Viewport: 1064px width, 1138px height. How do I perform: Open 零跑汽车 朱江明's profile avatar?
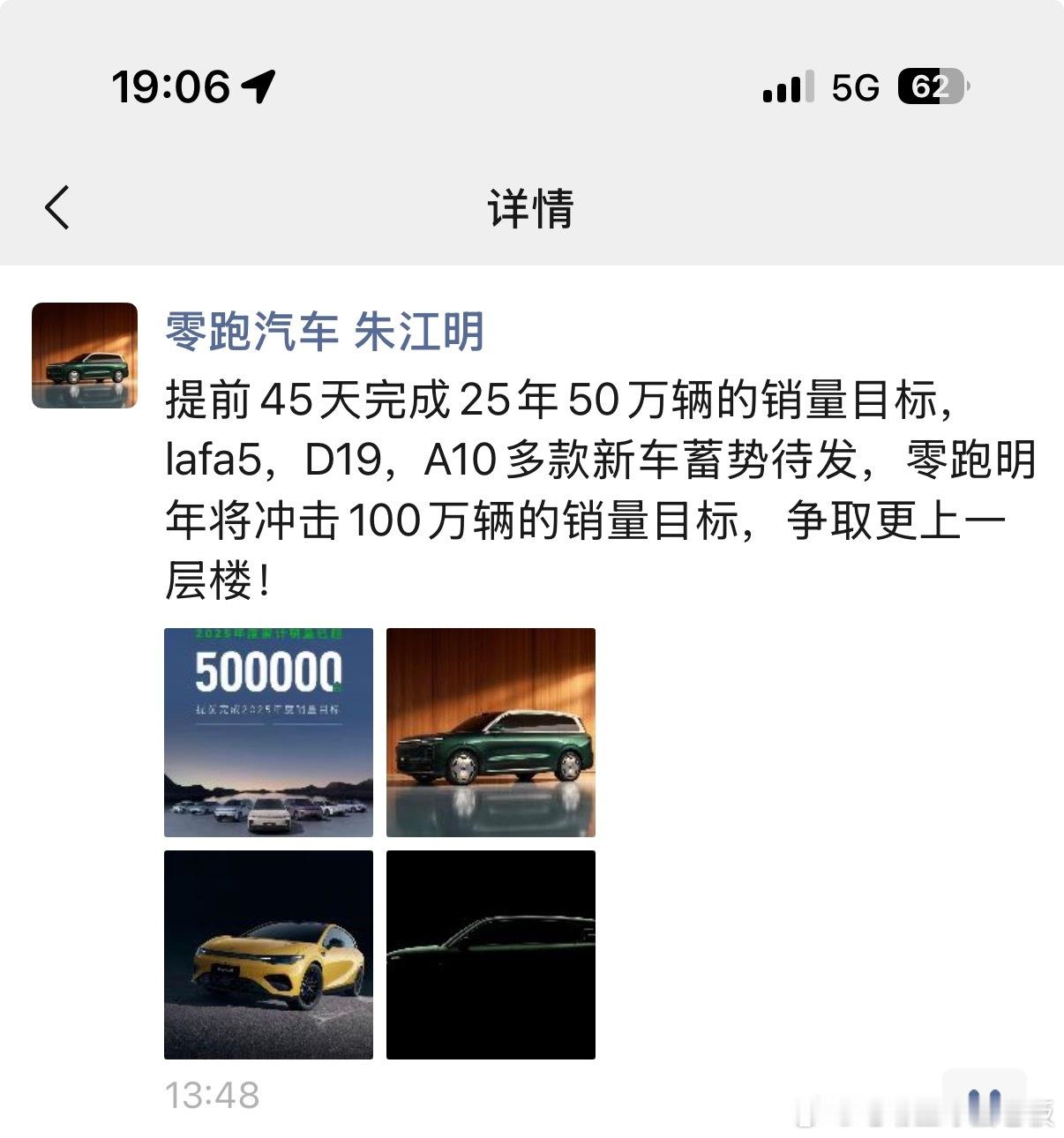point(84,353)
